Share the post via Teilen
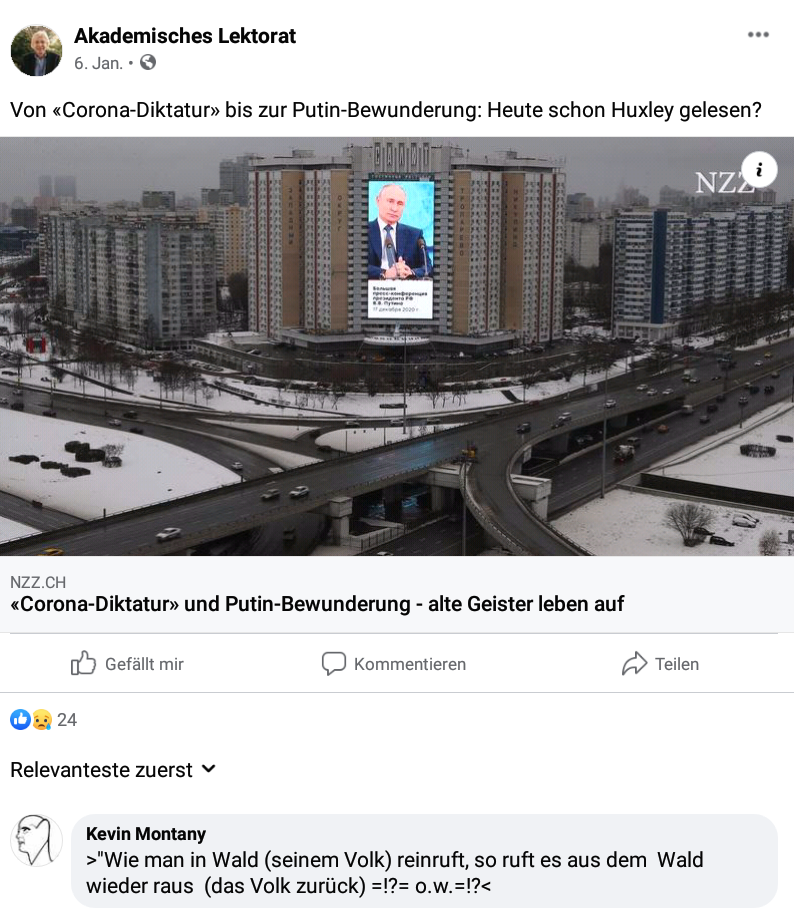This screenshot has width=794, height=920. coord(660,664)
